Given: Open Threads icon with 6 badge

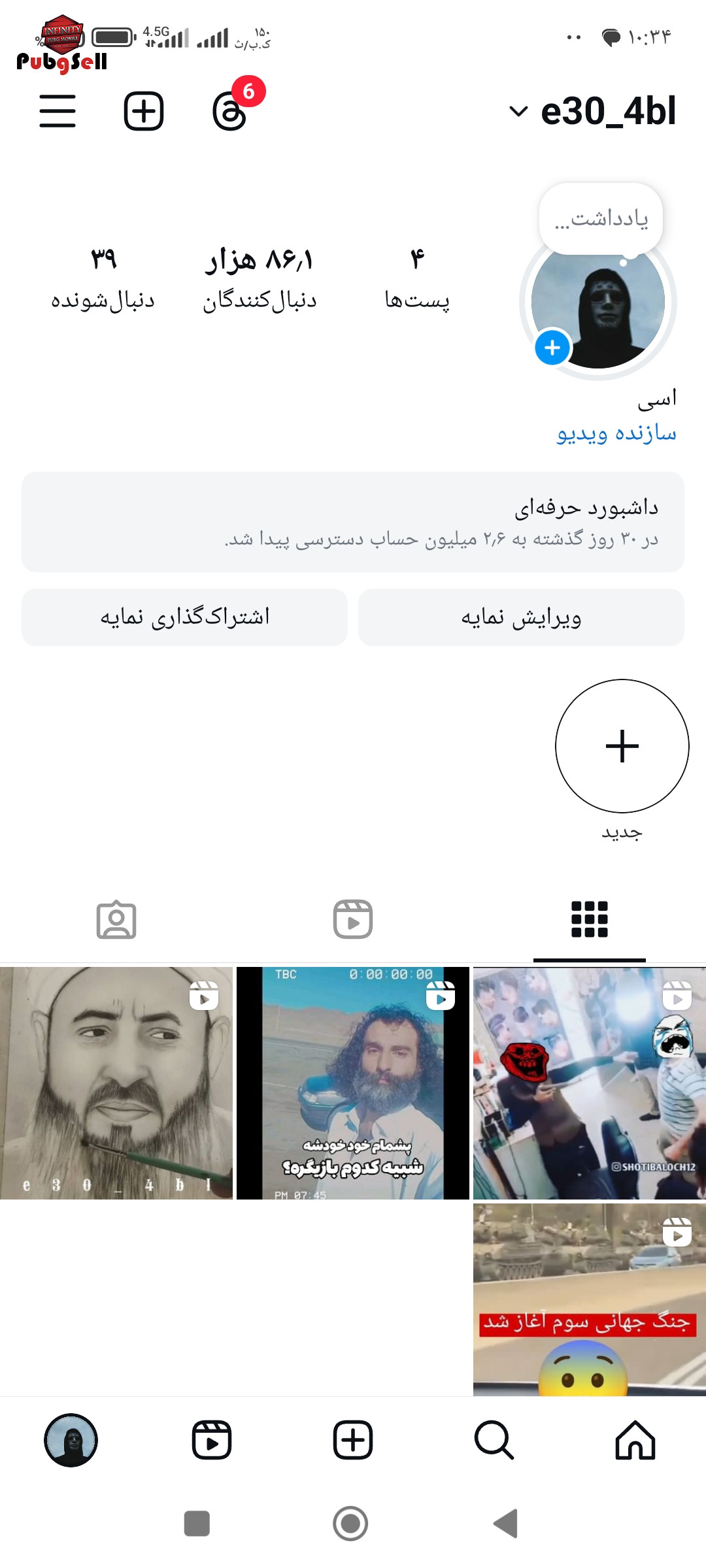Looking at the screenshot, I should pyautogui.click(x=230, y=111).
